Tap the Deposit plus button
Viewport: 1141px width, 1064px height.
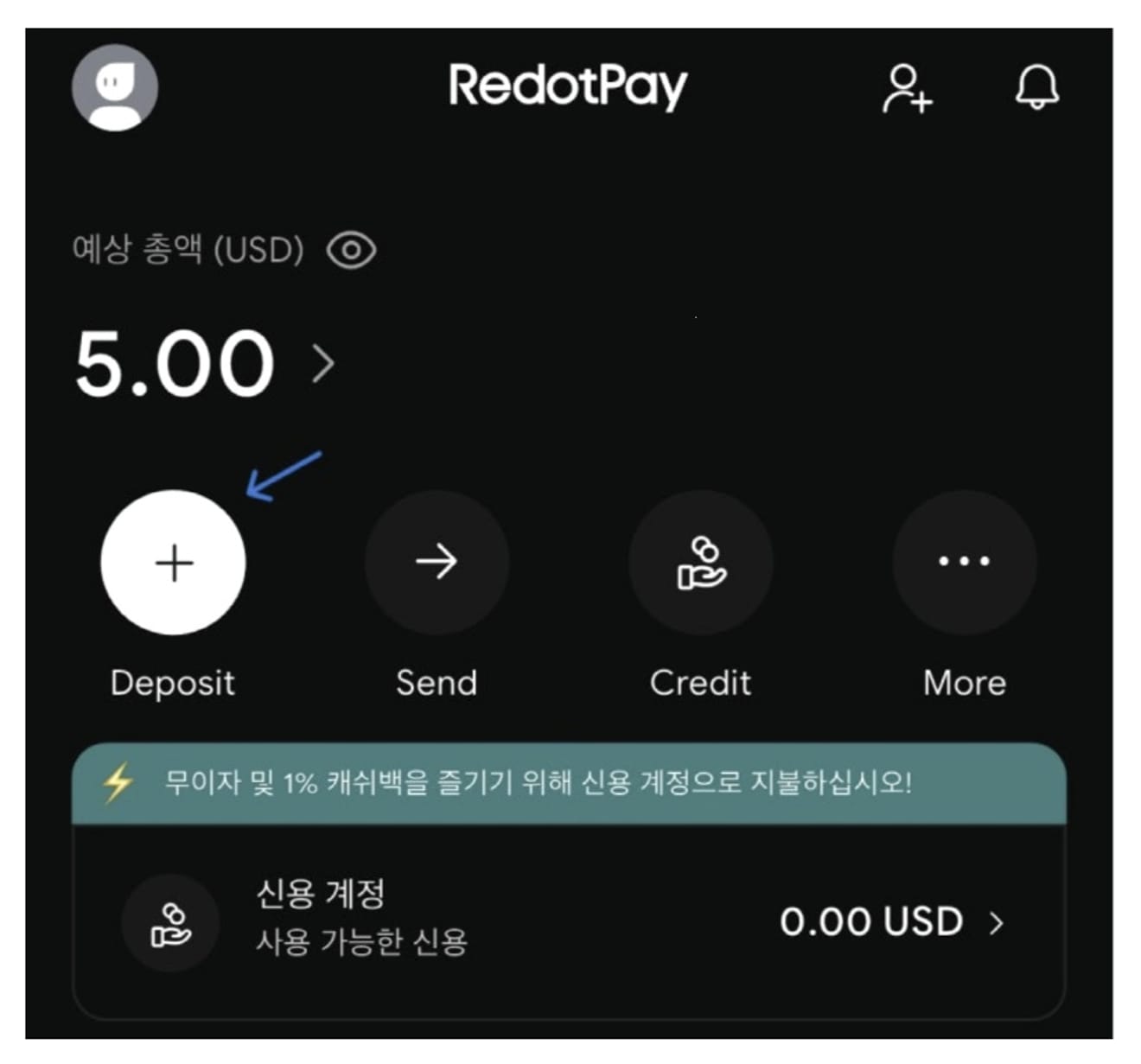tap(174, 563)
